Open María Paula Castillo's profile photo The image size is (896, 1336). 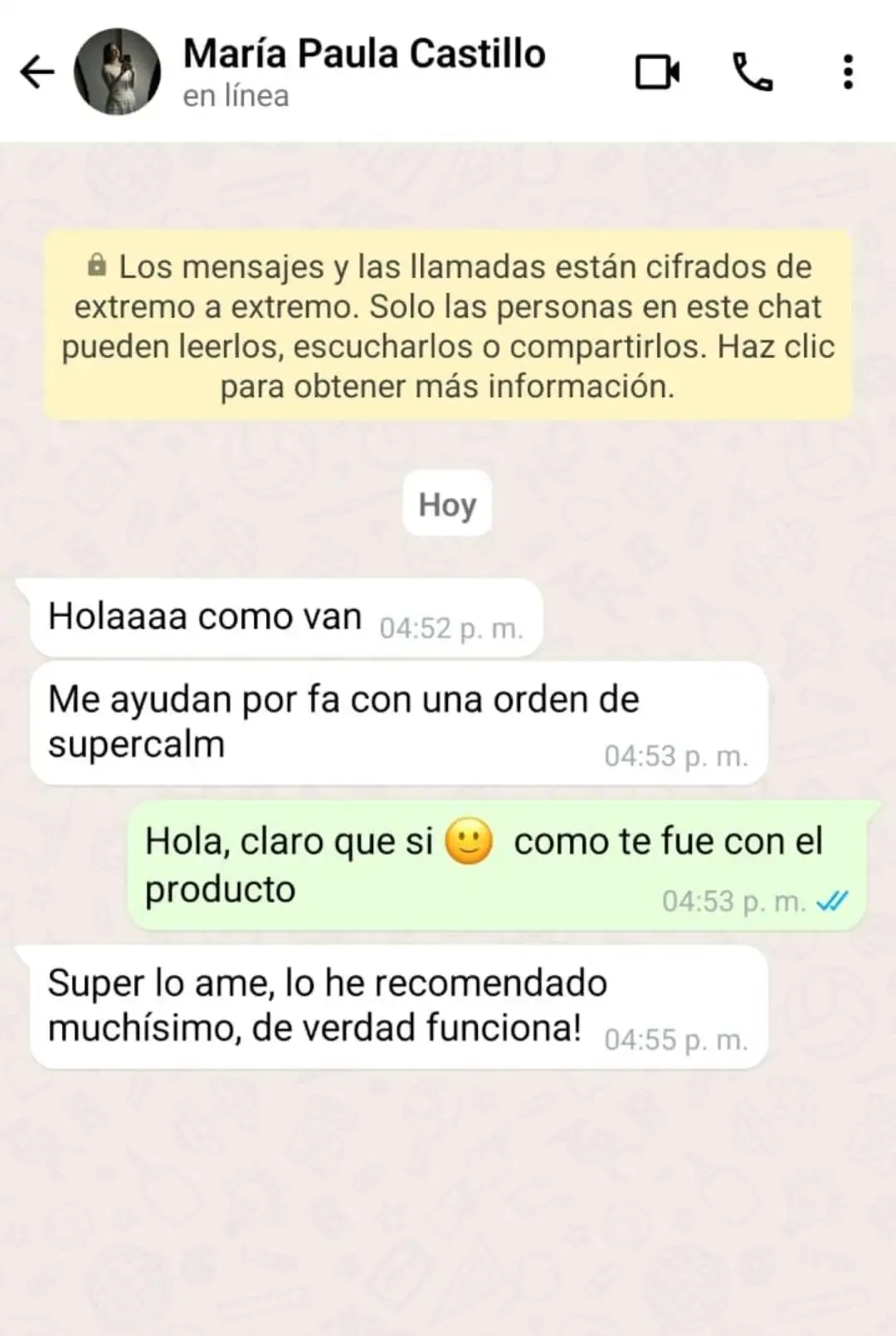[x=117, y=72]
